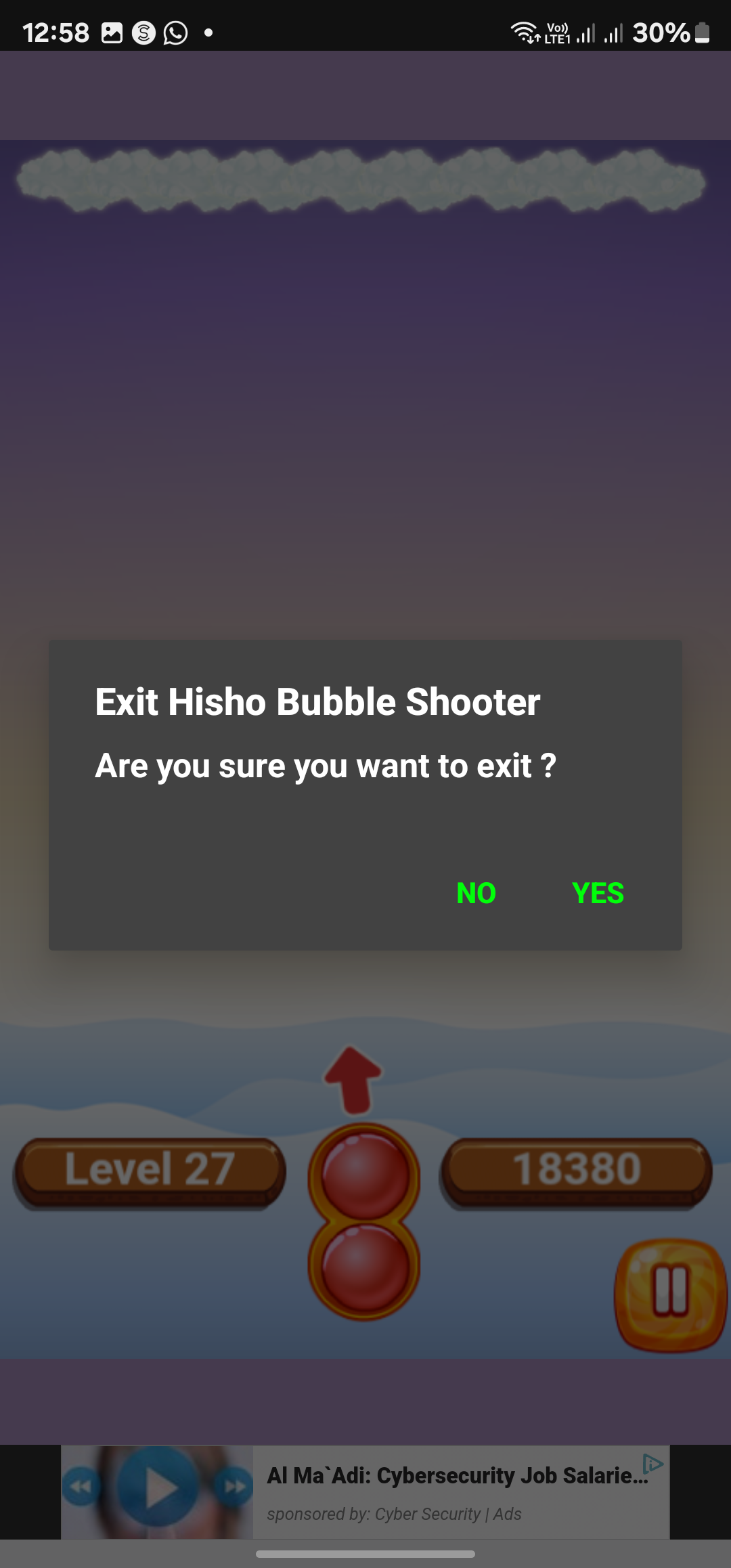Tap the sponsored by Cyber Security text
The height and width of the screenshot is (1568, 731).
(x=395, y=1515)
